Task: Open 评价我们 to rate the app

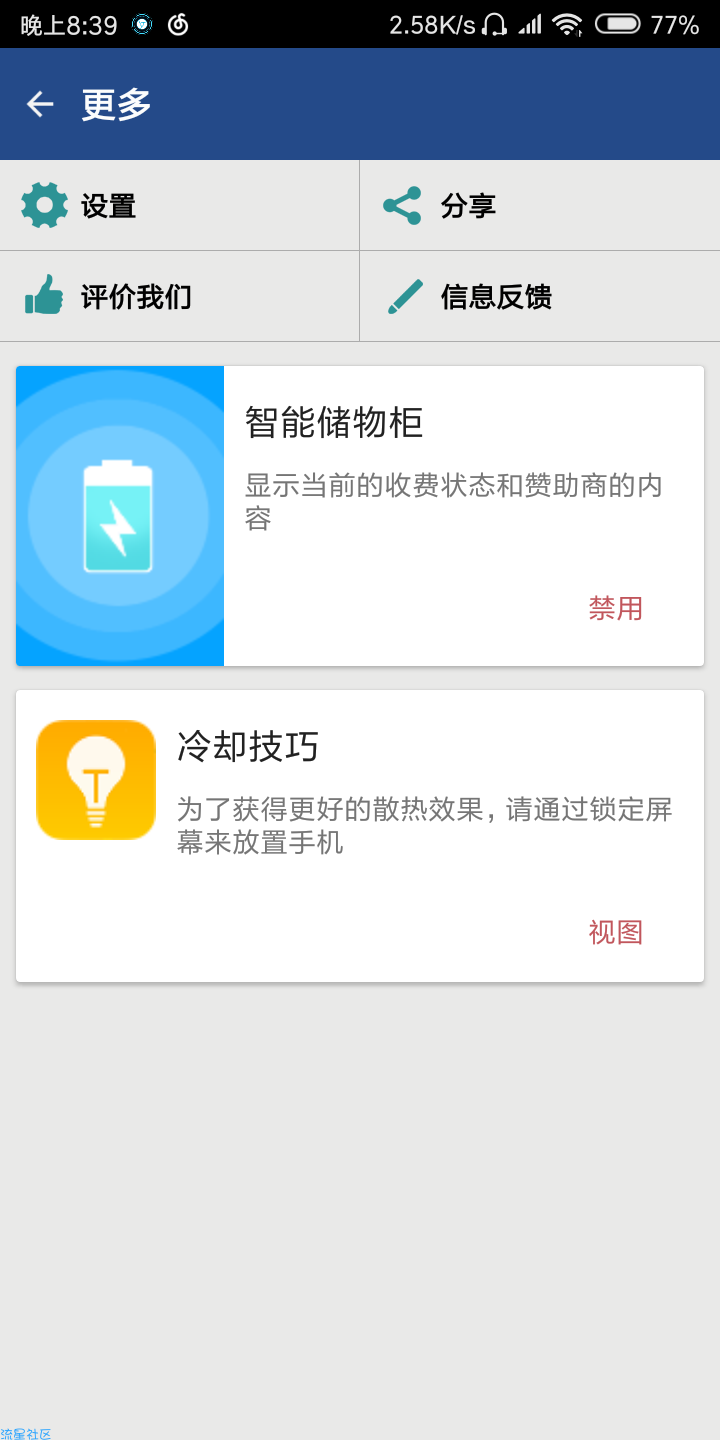Action: click(x=179, y=296)
